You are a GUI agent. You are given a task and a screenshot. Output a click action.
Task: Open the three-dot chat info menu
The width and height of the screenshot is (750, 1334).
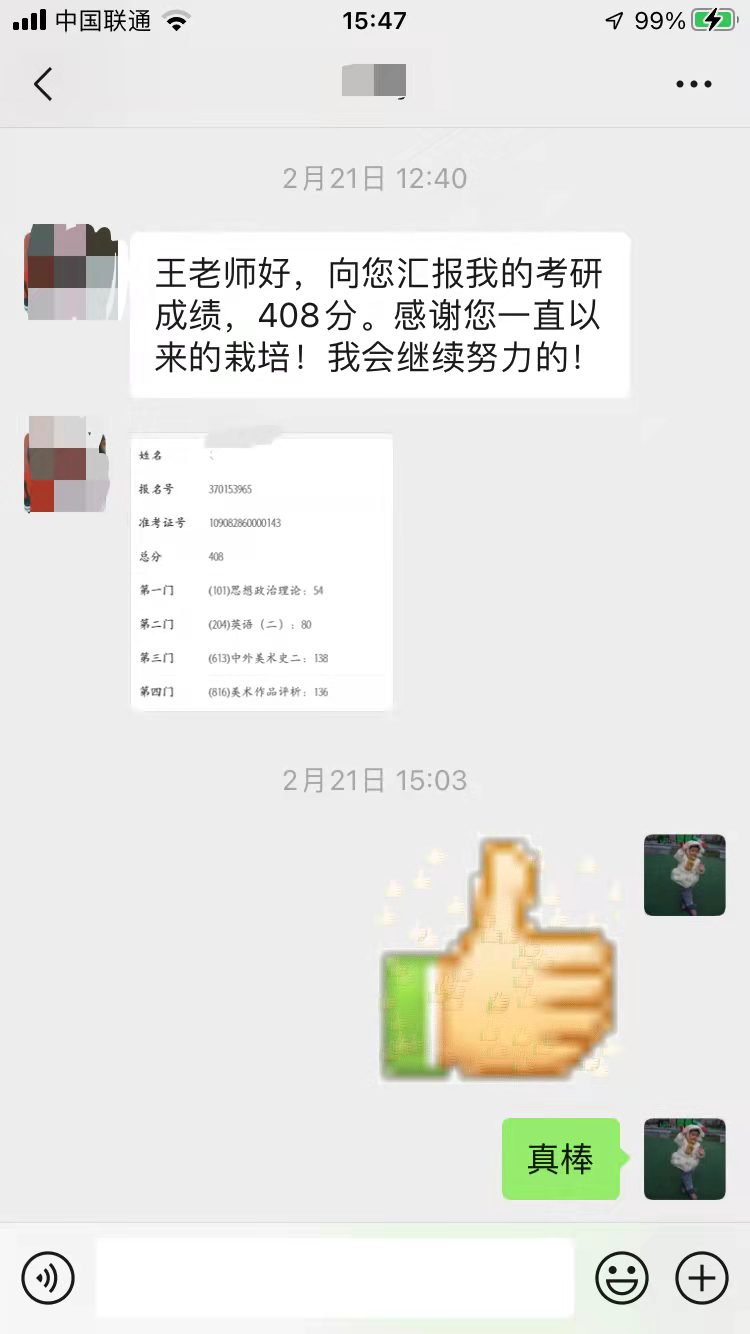(x=693, y=84)
